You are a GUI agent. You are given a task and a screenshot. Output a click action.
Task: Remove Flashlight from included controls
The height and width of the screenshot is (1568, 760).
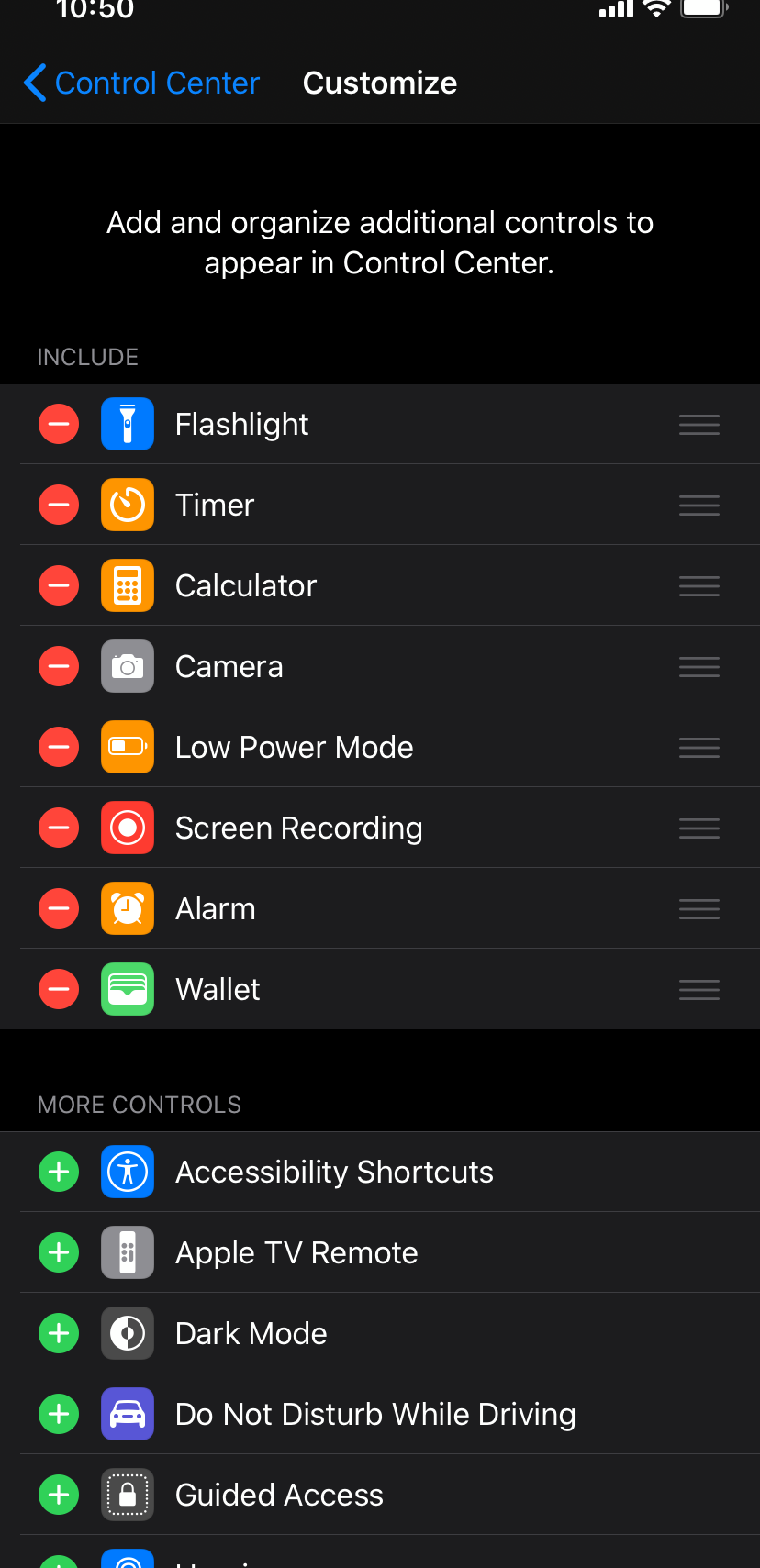pyautogui.click(x=59, y=424)
